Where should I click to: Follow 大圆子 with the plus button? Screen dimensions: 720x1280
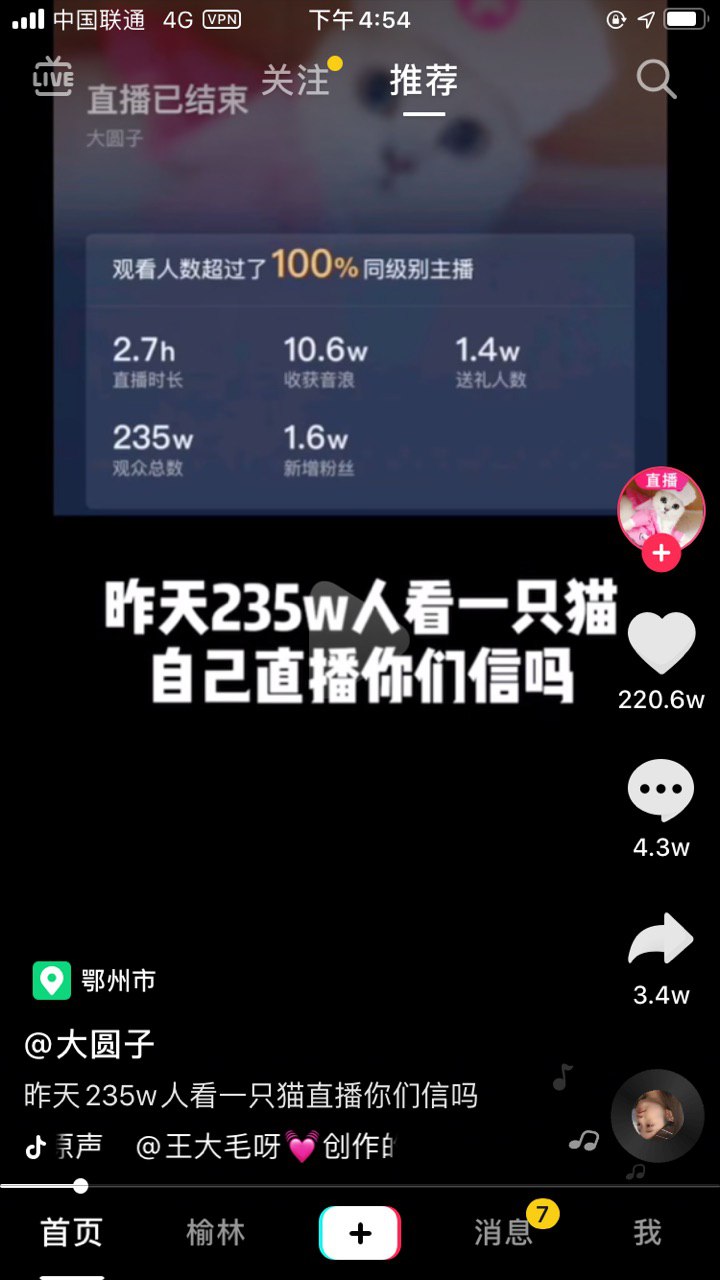661,553
